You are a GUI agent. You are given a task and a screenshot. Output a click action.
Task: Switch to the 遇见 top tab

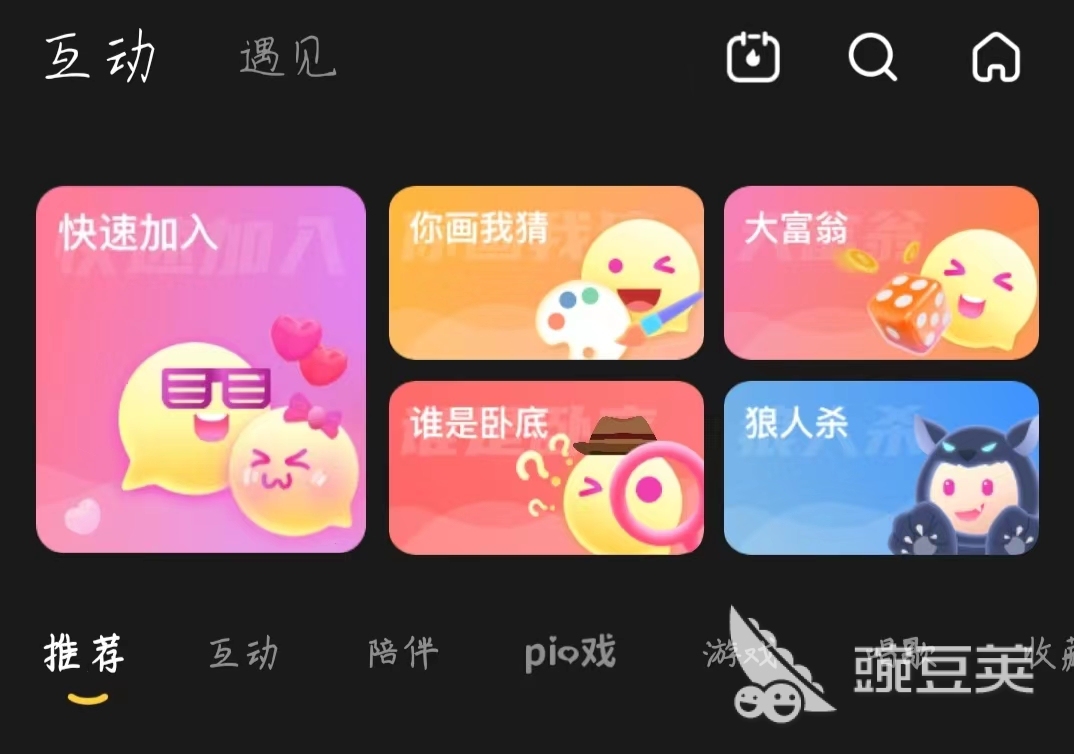point(288,58)
